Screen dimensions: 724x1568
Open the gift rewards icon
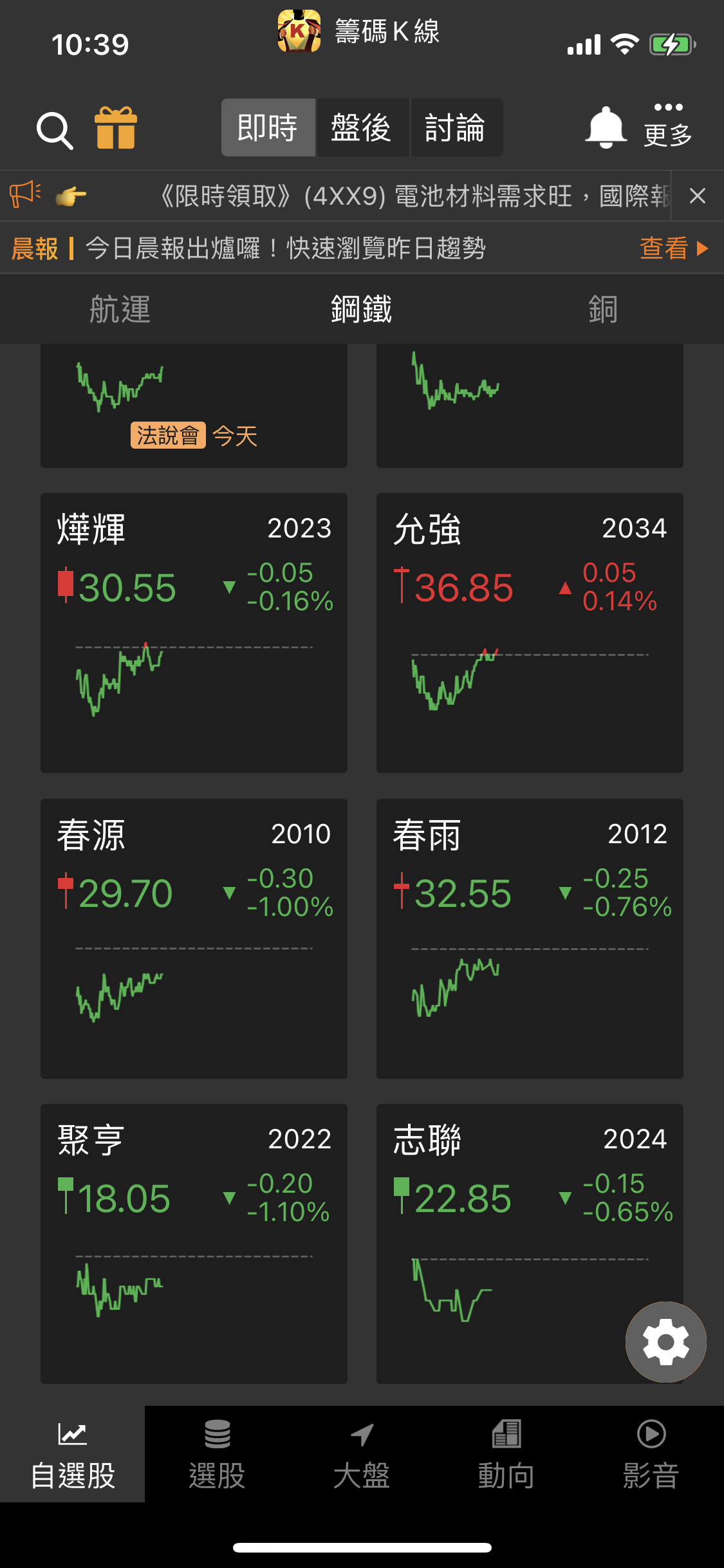[116, 127]
